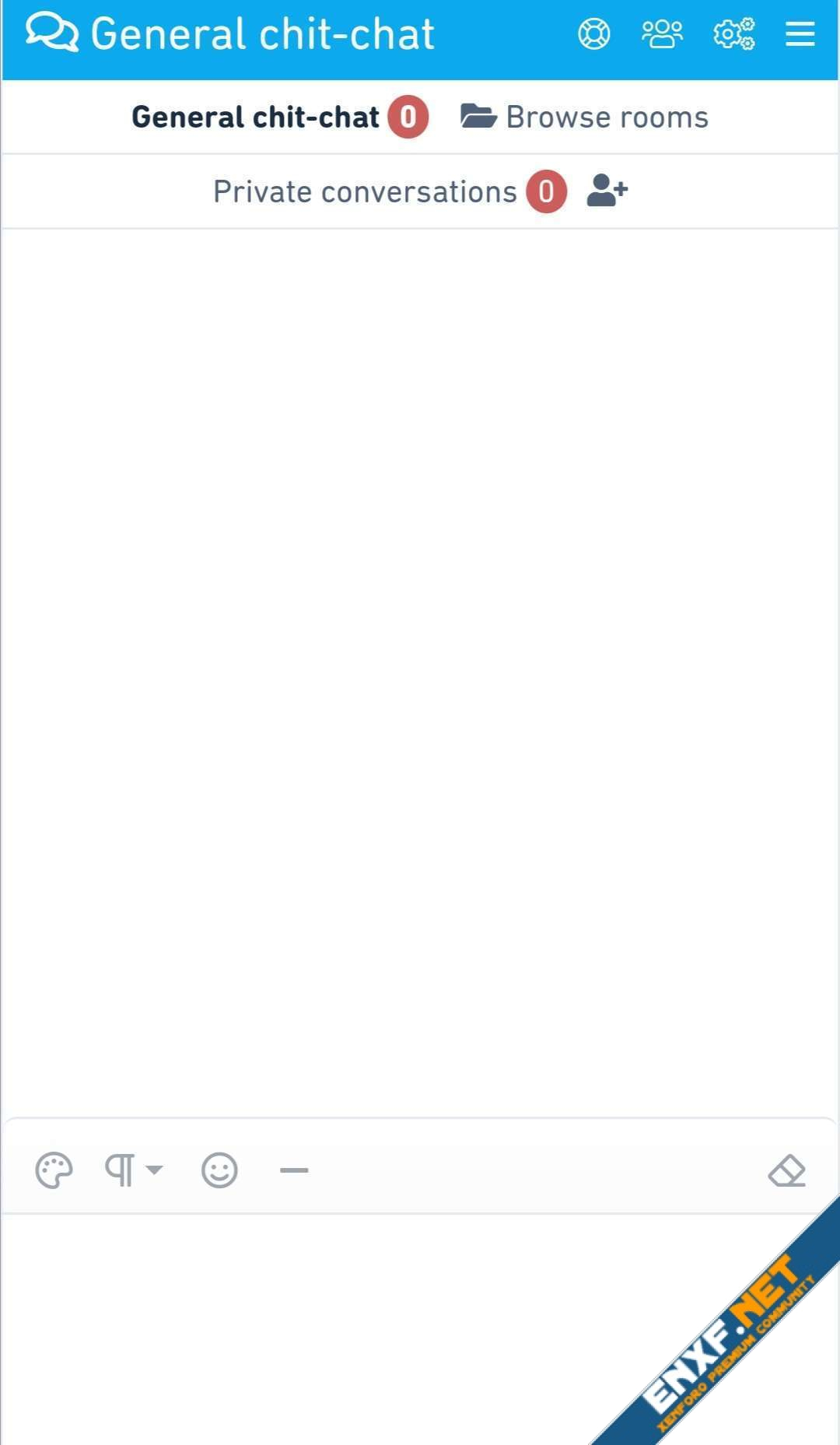Pick a text color from palette

54,1170
